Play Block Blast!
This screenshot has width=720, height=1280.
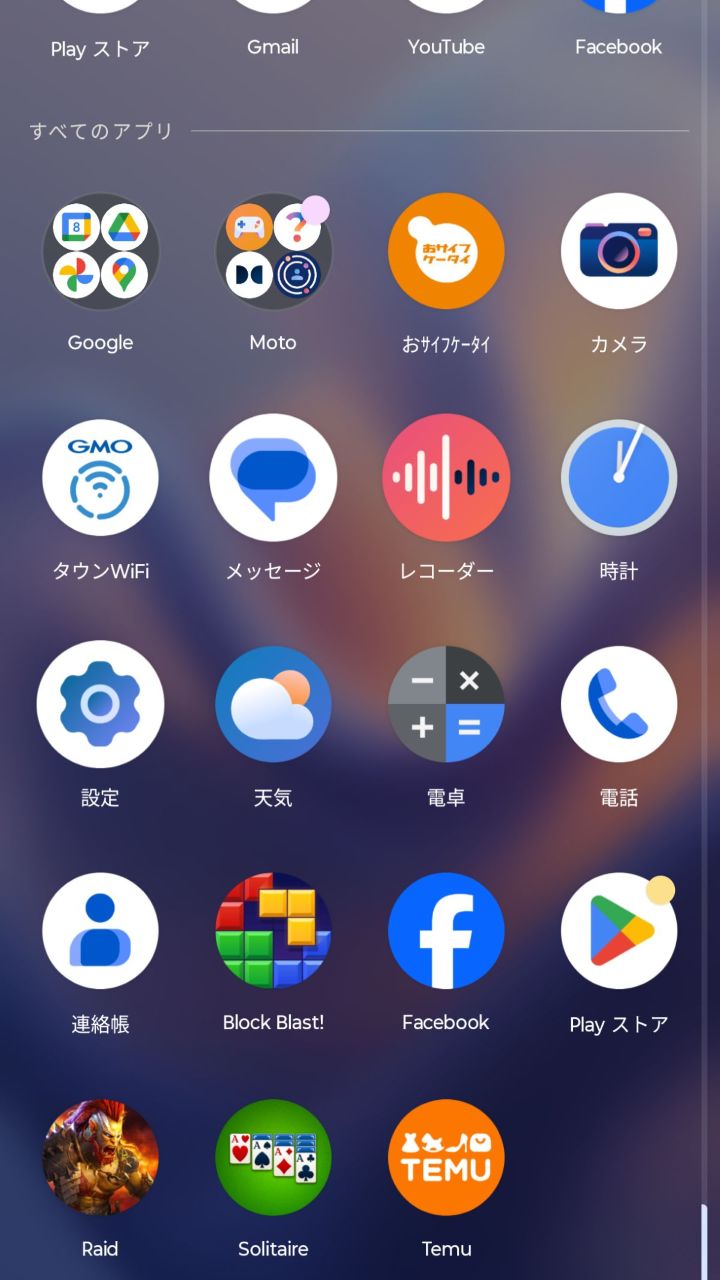pyautogui.click(x=273, y=931)
